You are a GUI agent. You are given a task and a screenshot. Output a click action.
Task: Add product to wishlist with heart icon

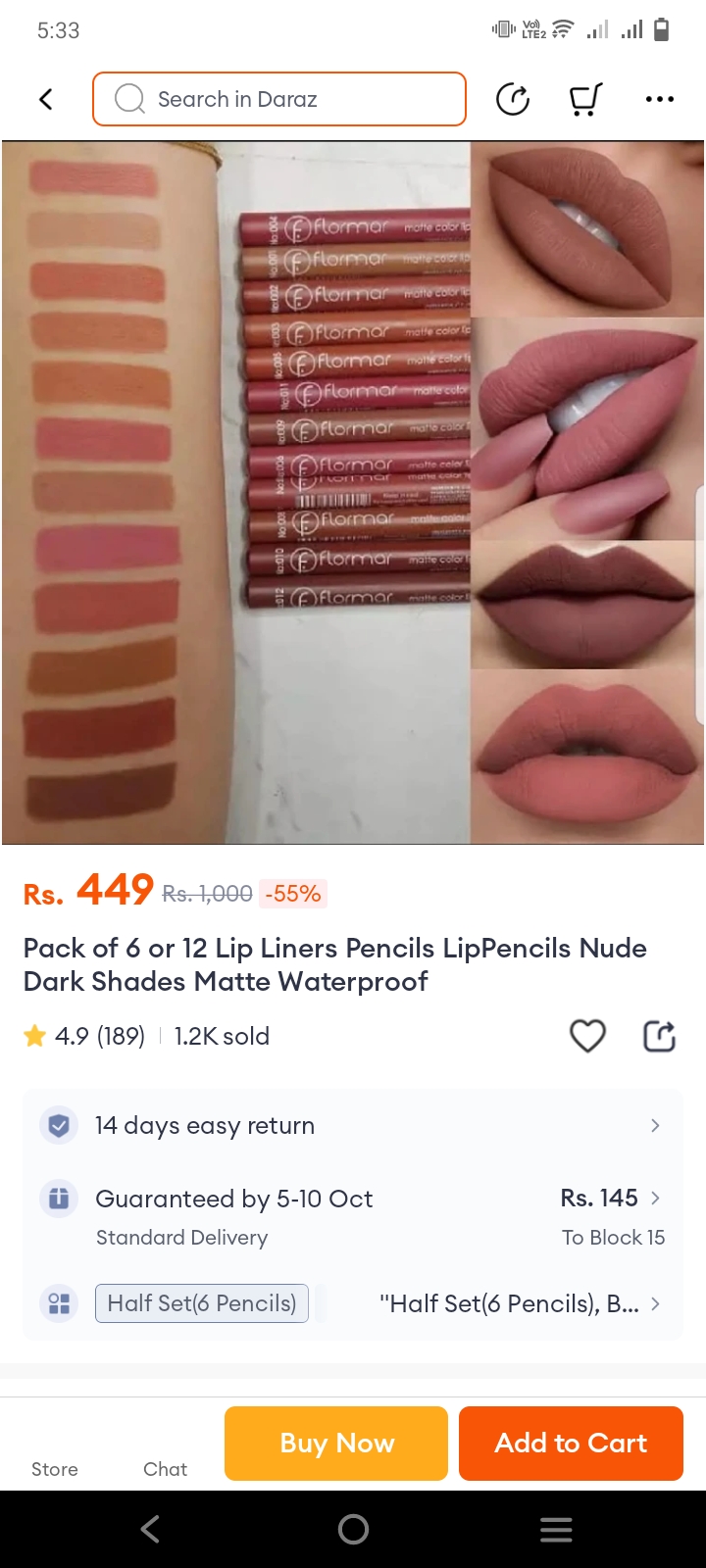[587, 1036]
